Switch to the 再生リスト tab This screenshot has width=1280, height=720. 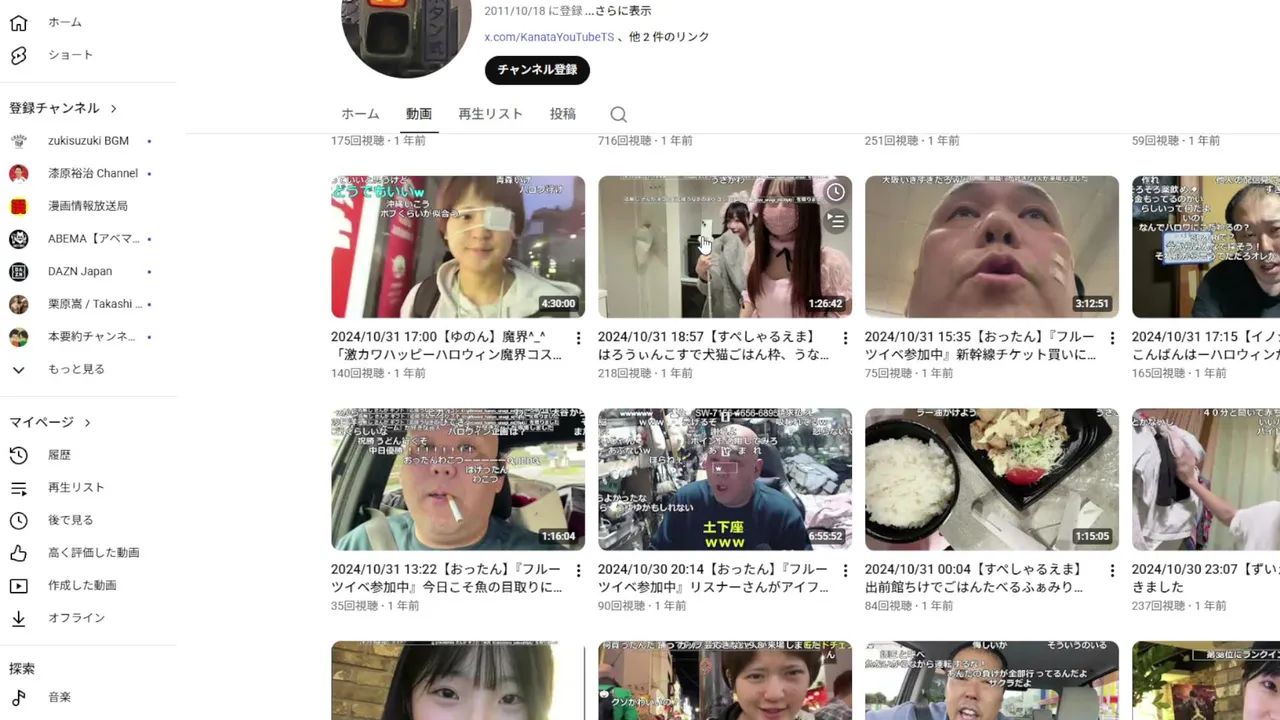point(490,114)
